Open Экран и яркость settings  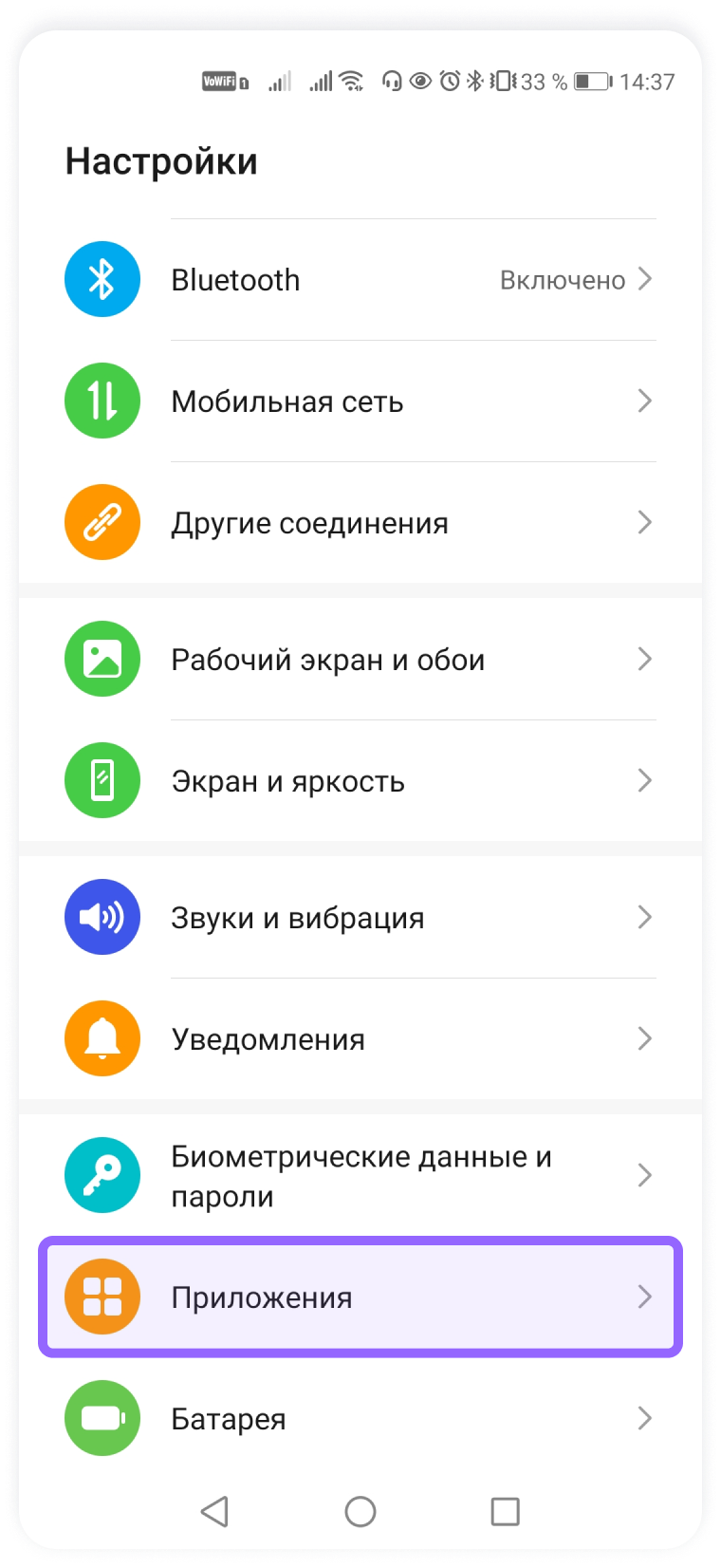[x=360, y=781]
